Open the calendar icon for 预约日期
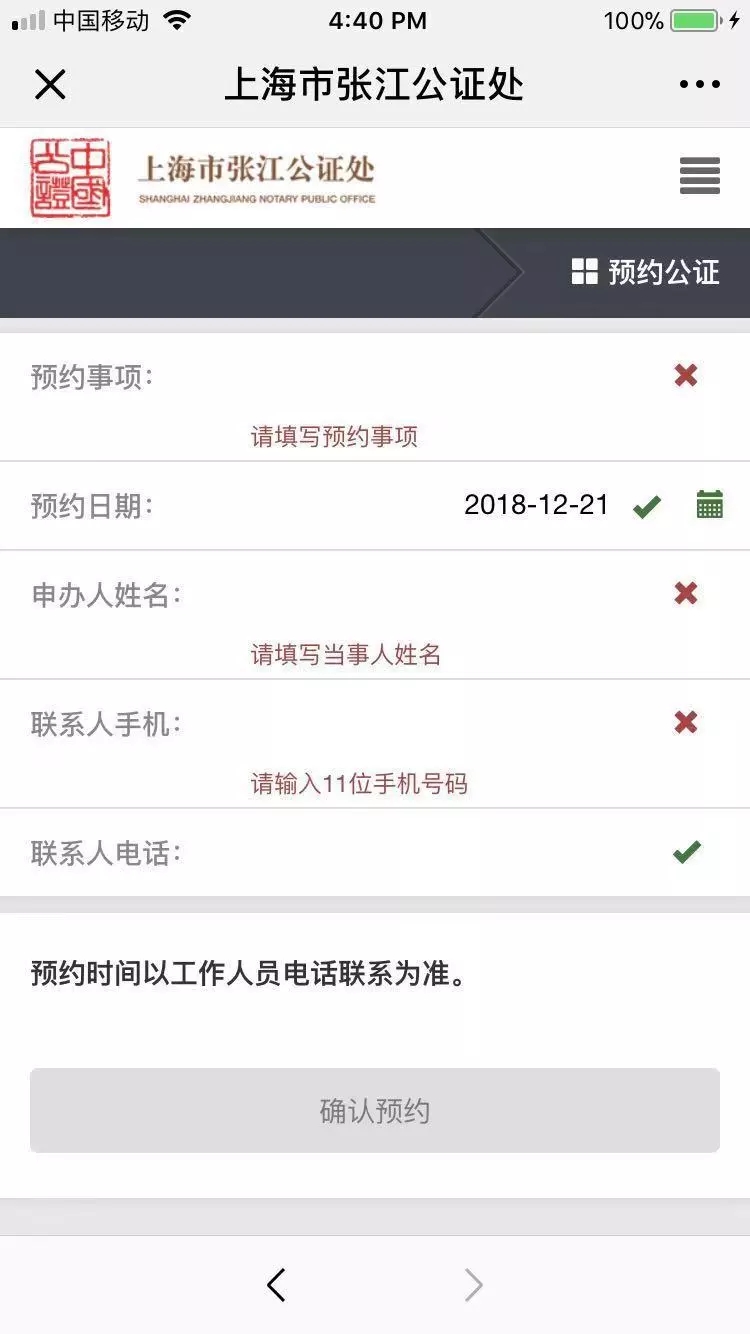This screenshot has width=750, height=1334. [709, 504]
